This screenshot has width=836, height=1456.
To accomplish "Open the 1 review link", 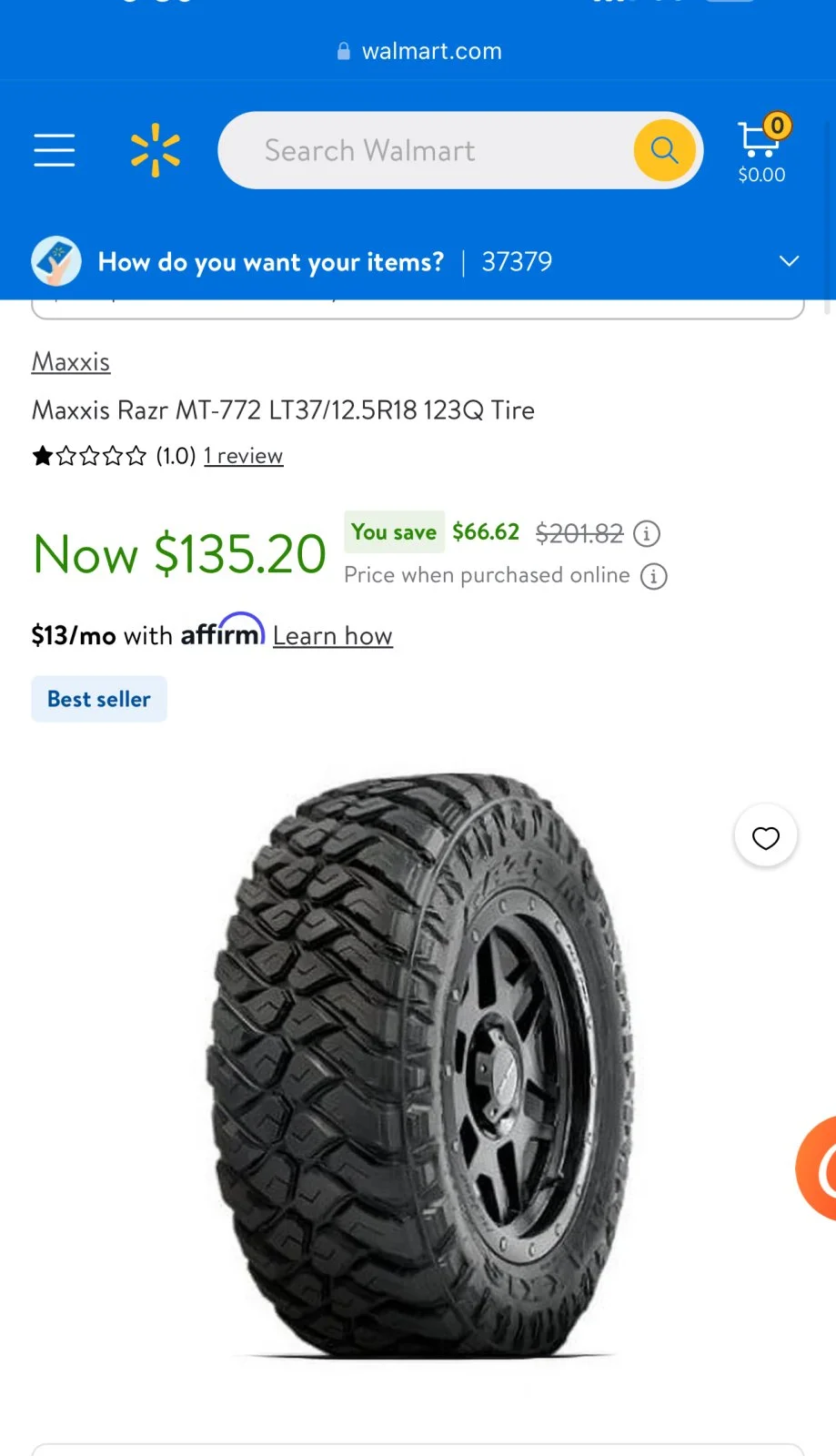I will [x=243, y=456].
